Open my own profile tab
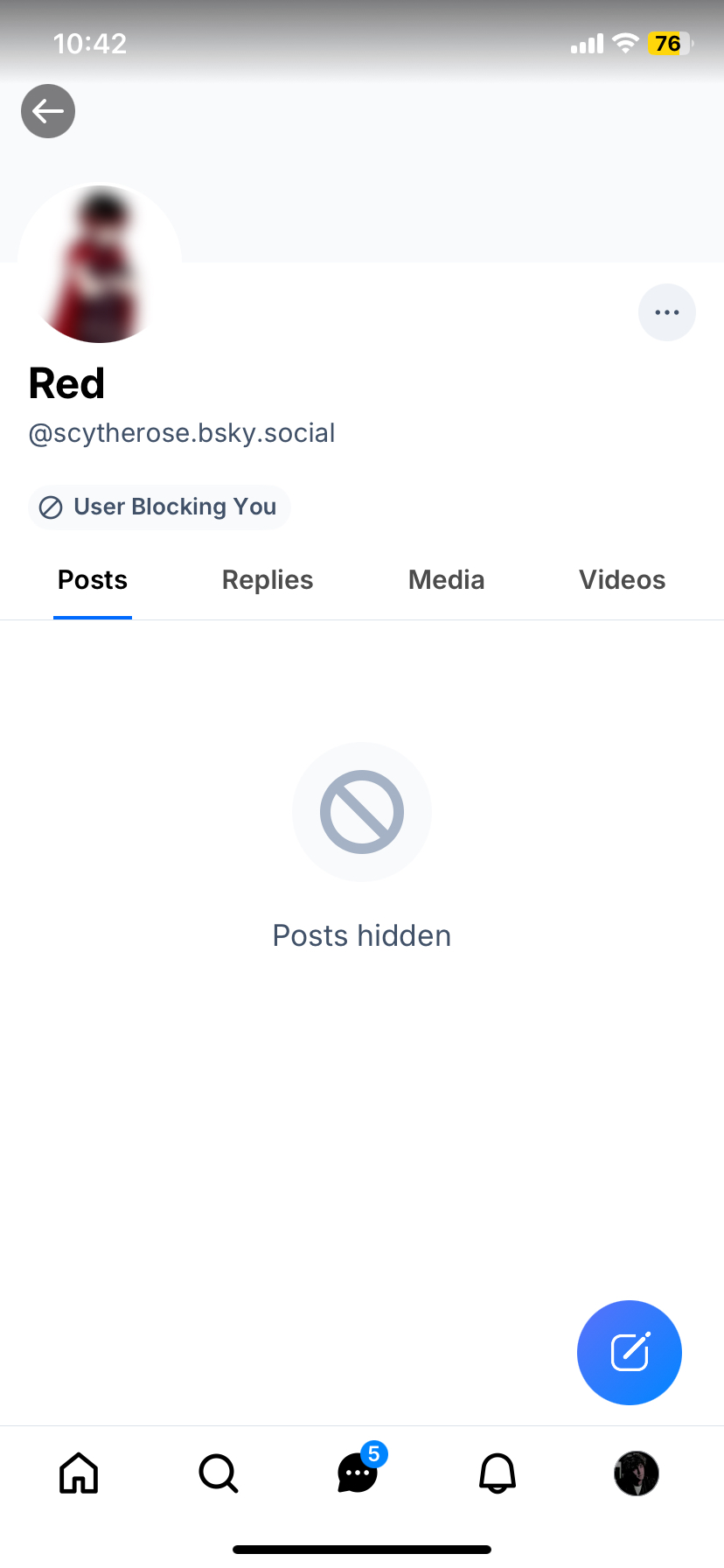 click(636, 1473)
